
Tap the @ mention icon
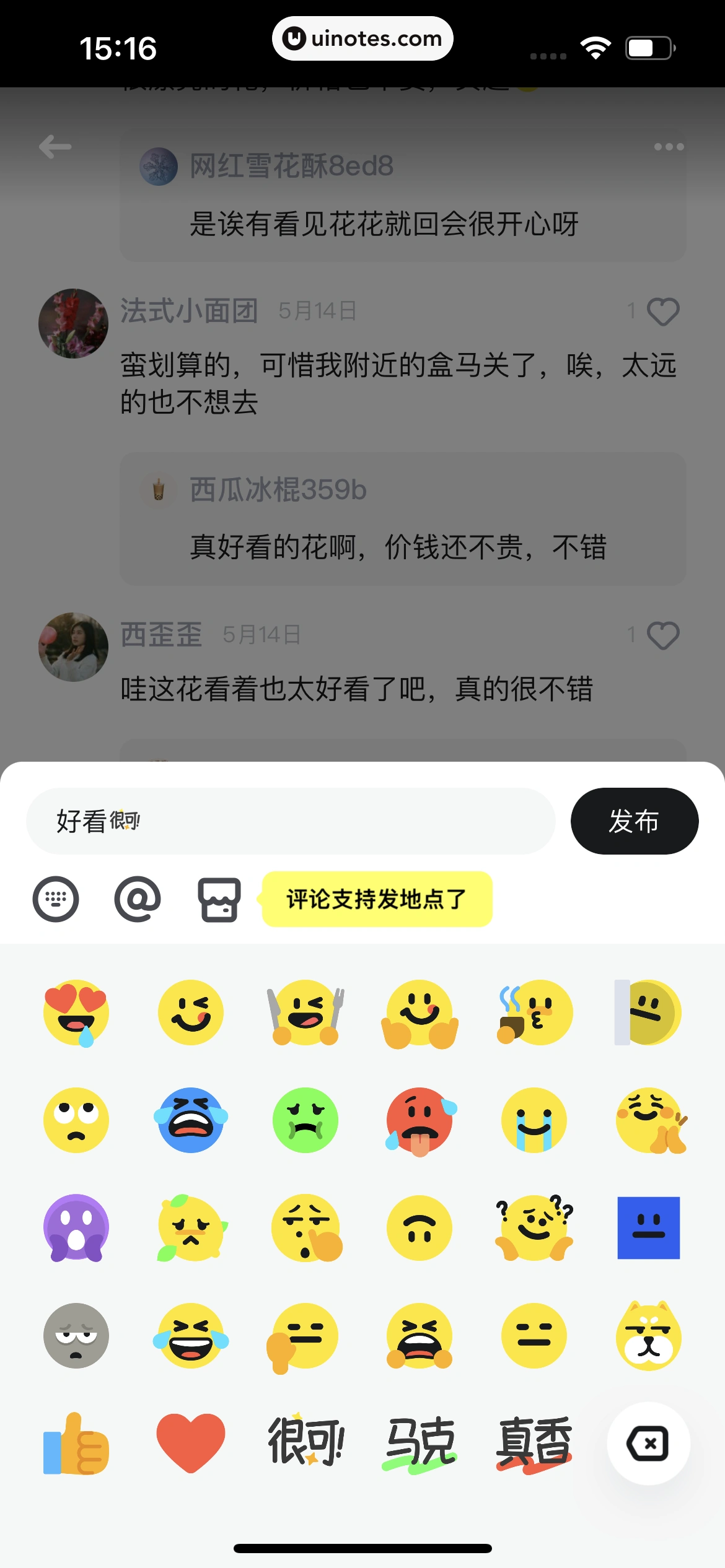pos(138,899)
